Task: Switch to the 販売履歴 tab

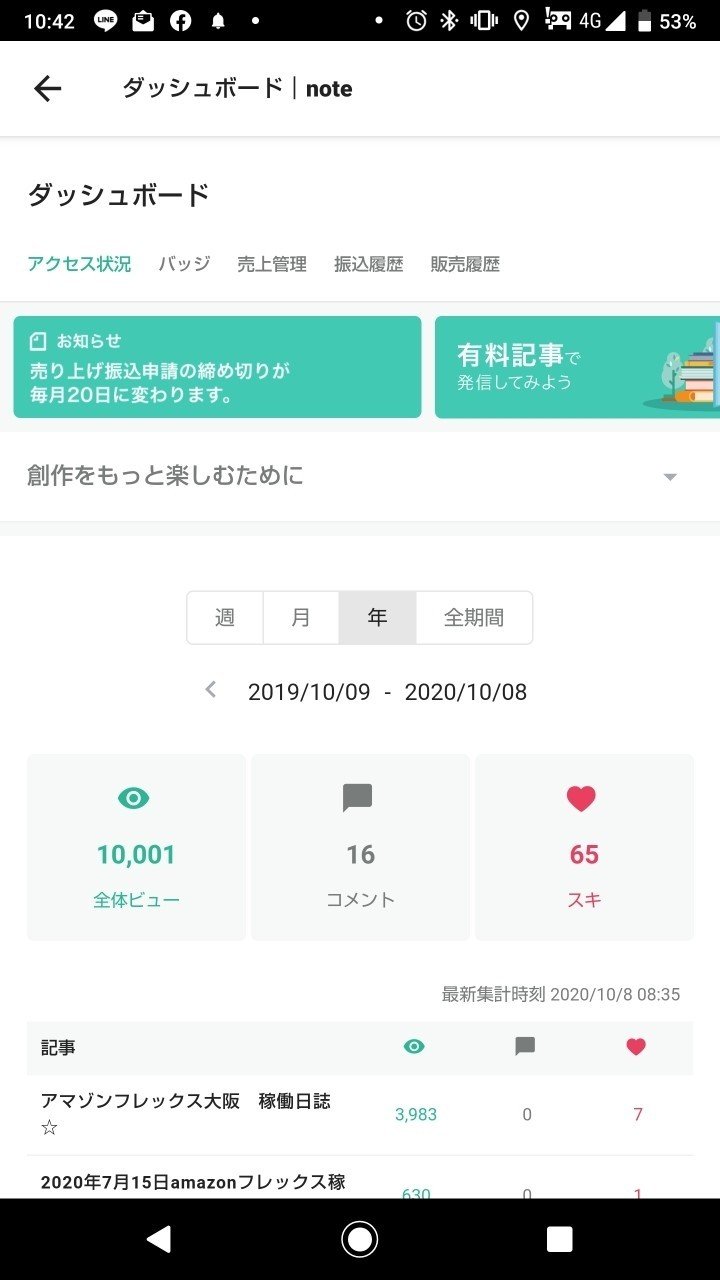Action: tap(465, 264)
